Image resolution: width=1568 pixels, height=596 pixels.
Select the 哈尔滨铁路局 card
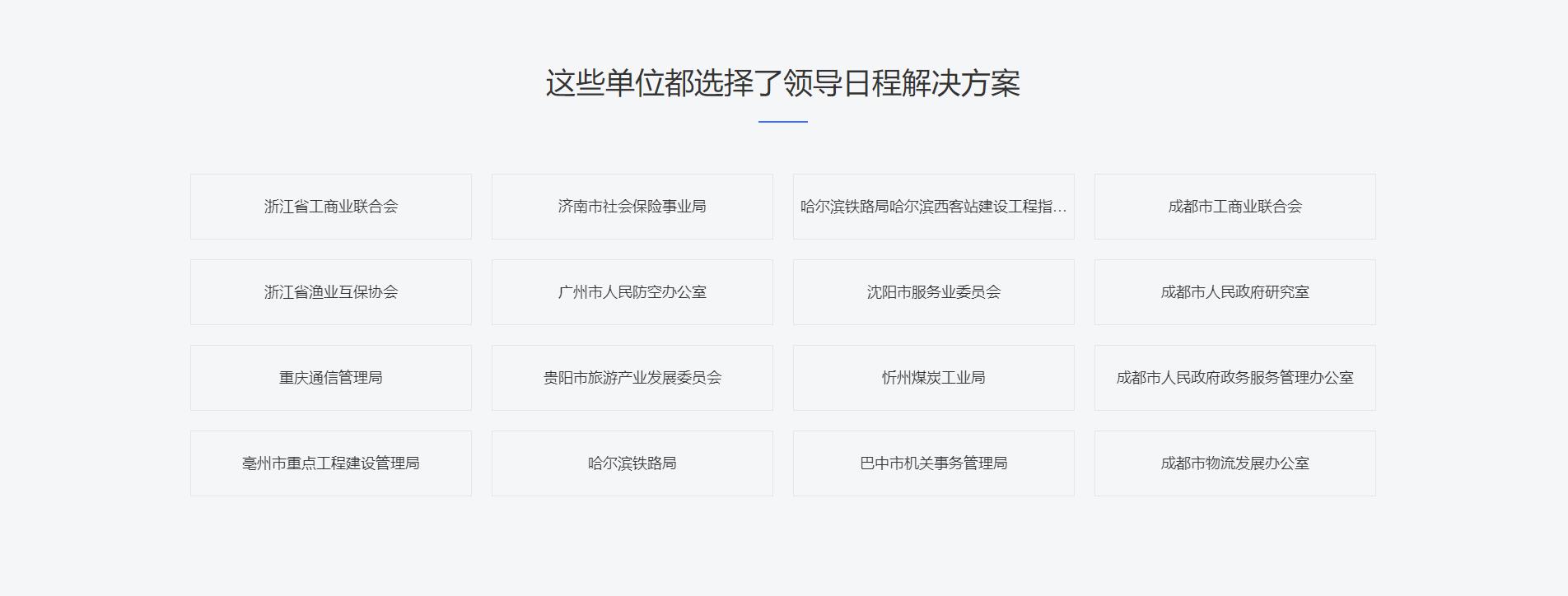point(632,463)
